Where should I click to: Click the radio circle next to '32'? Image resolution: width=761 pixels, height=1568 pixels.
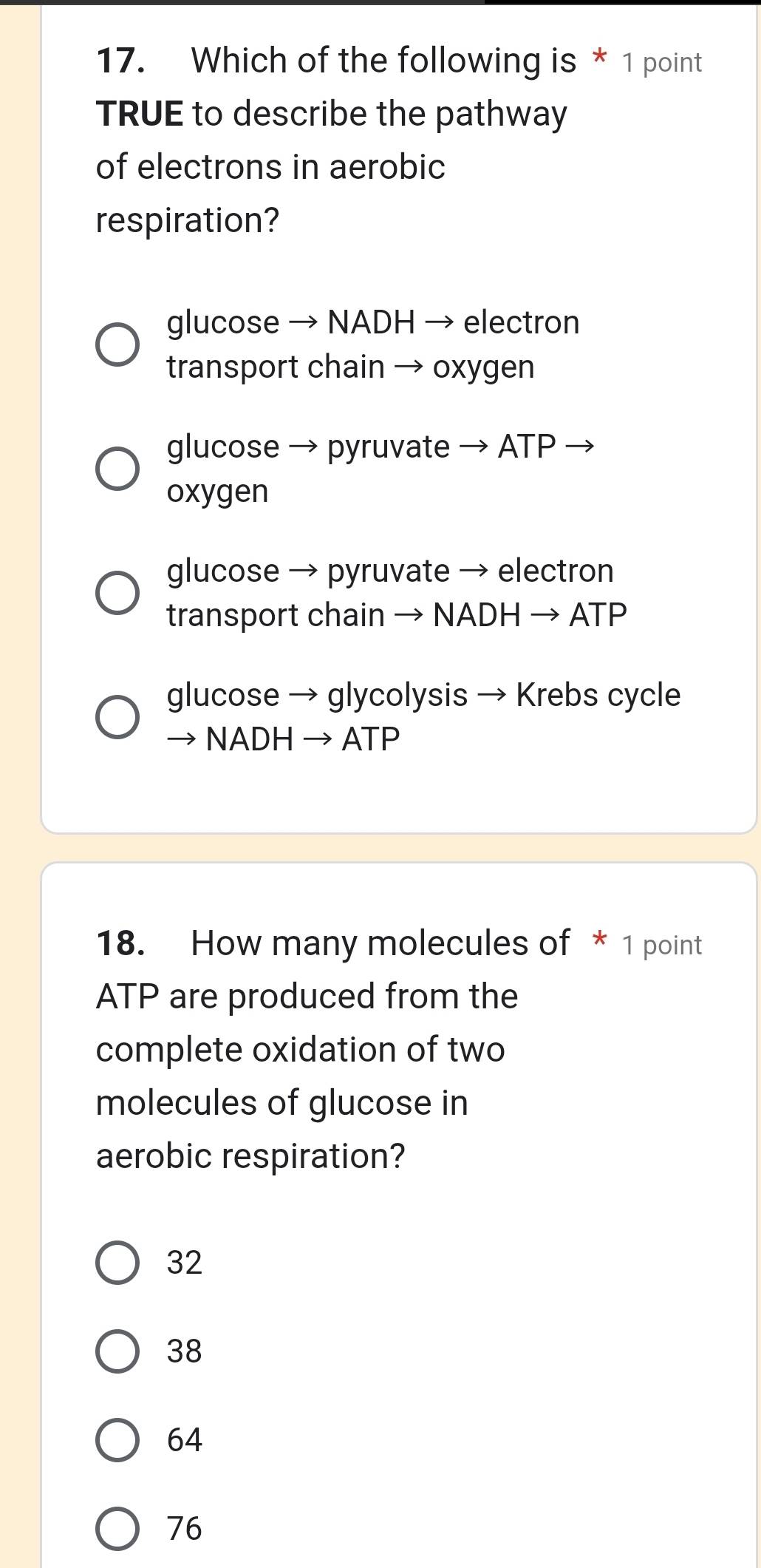pyautogui.click(x=118, y=1263)
